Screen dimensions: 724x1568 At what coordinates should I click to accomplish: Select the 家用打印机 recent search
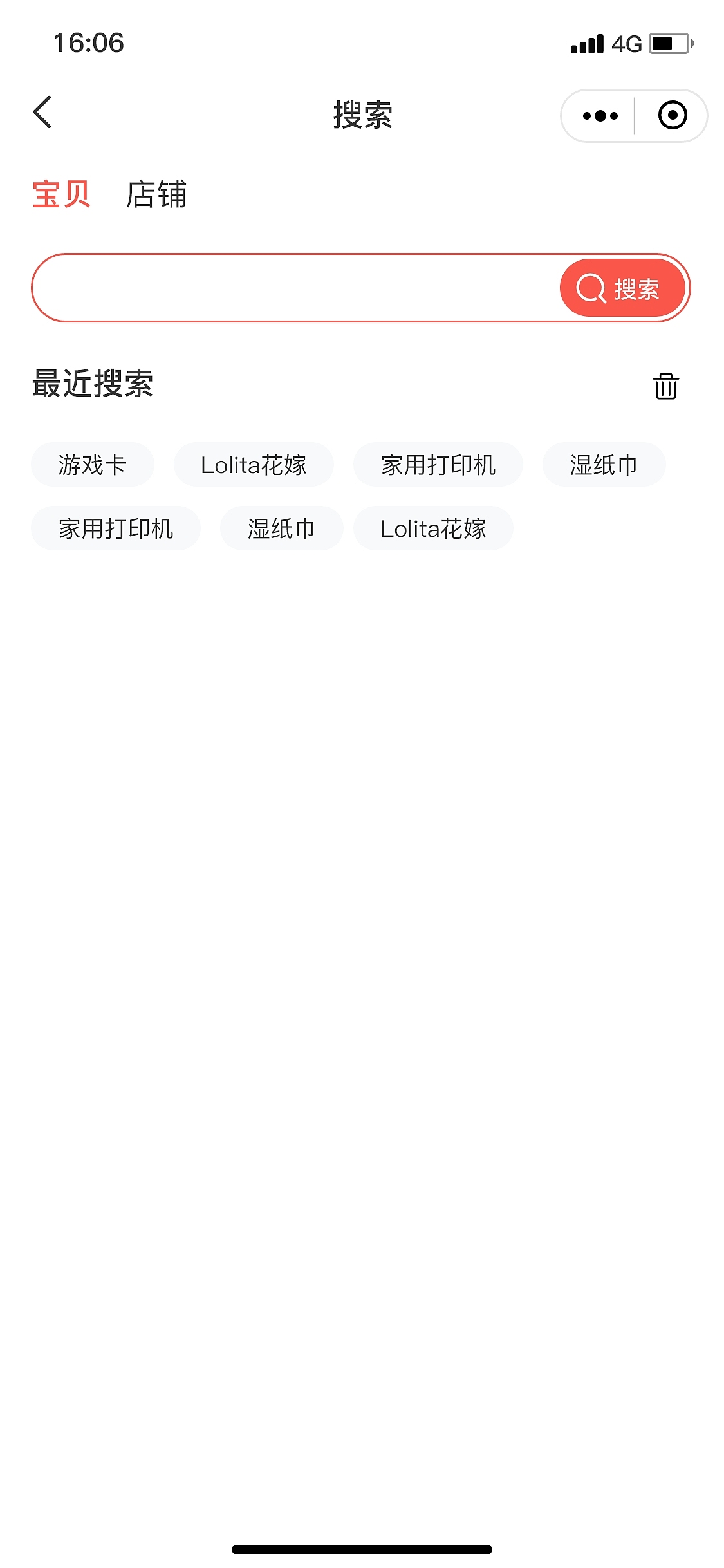point(438,465)
